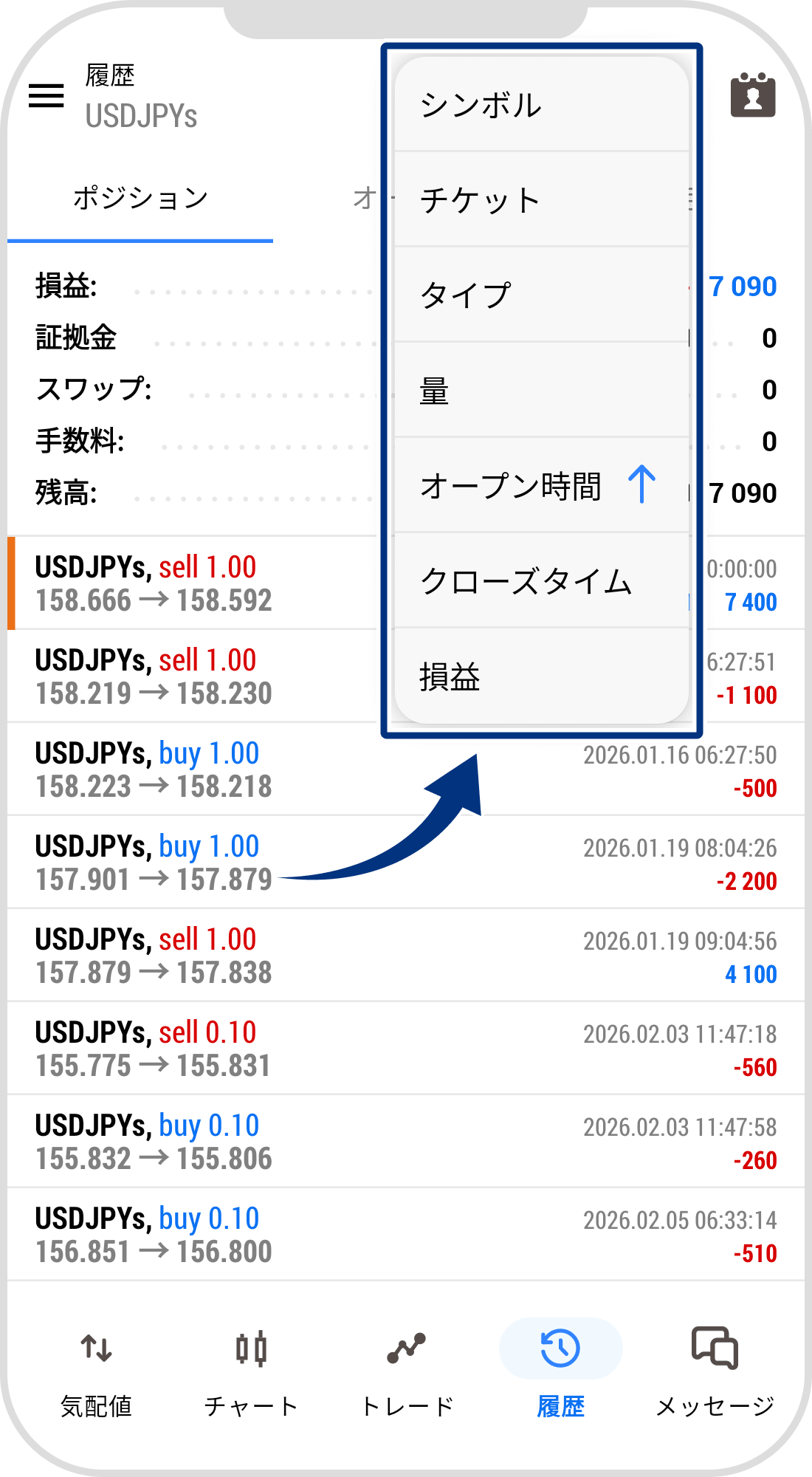Open the hamburger drawer menu
Screen dimensions: 812x1477
pyautogui.click(x=46, y=95)
